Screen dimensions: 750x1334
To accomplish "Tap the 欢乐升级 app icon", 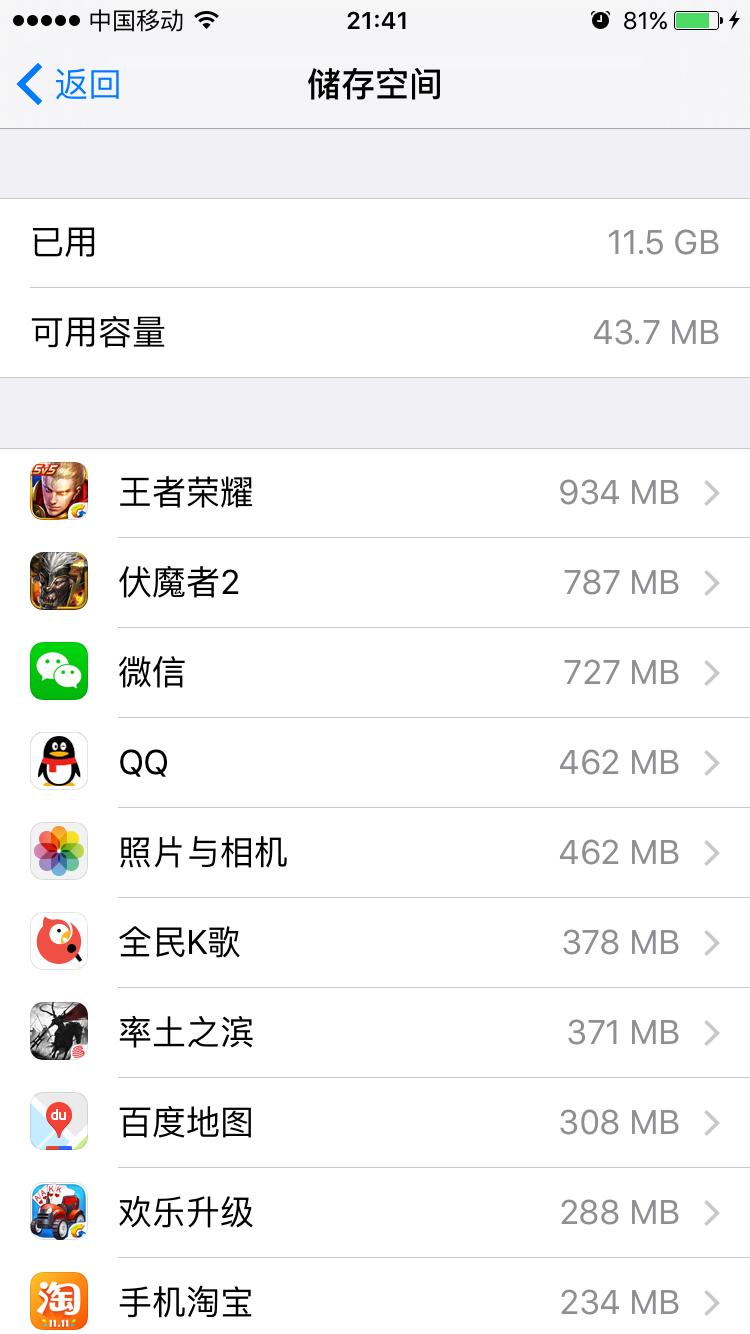I will tap(58, 1212).
